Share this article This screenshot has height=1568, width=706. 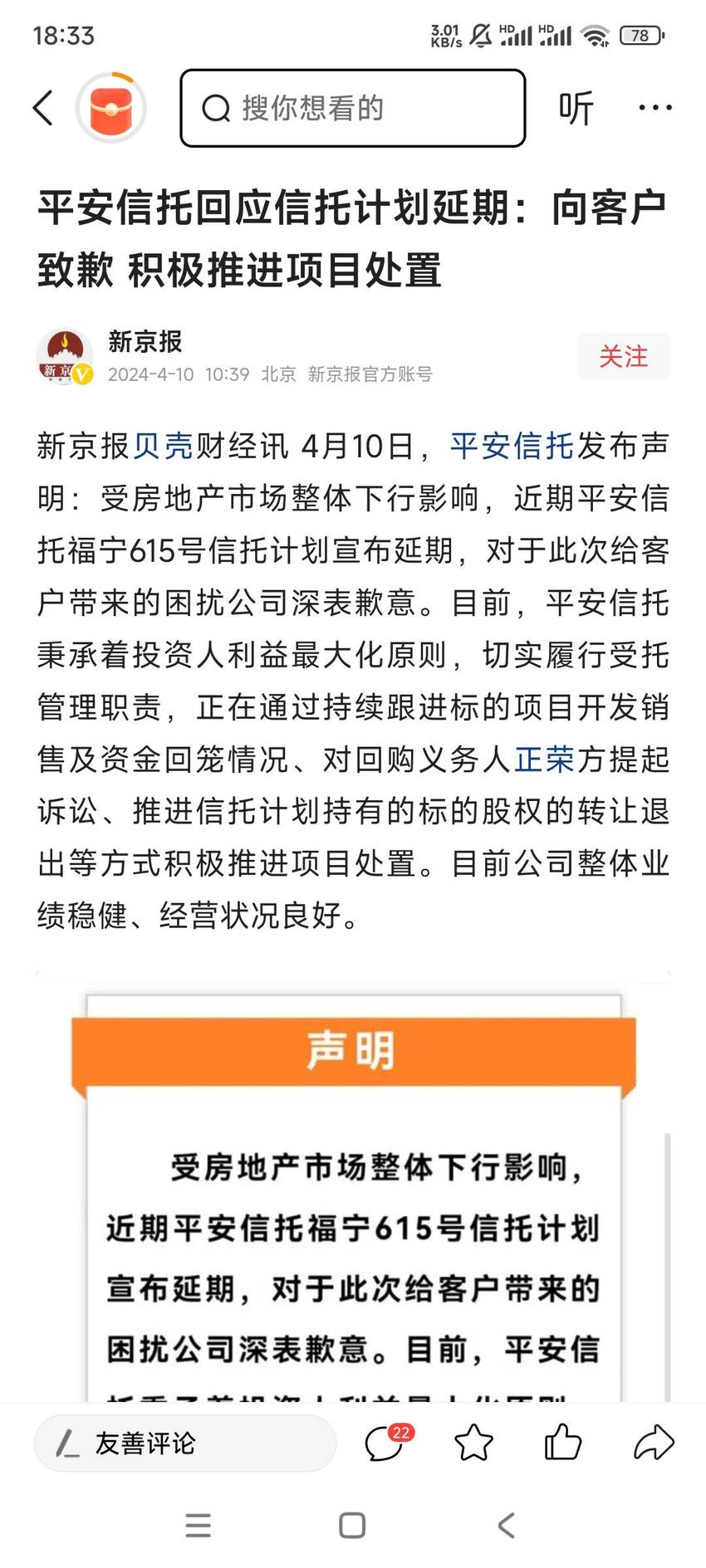(654, 1442)
